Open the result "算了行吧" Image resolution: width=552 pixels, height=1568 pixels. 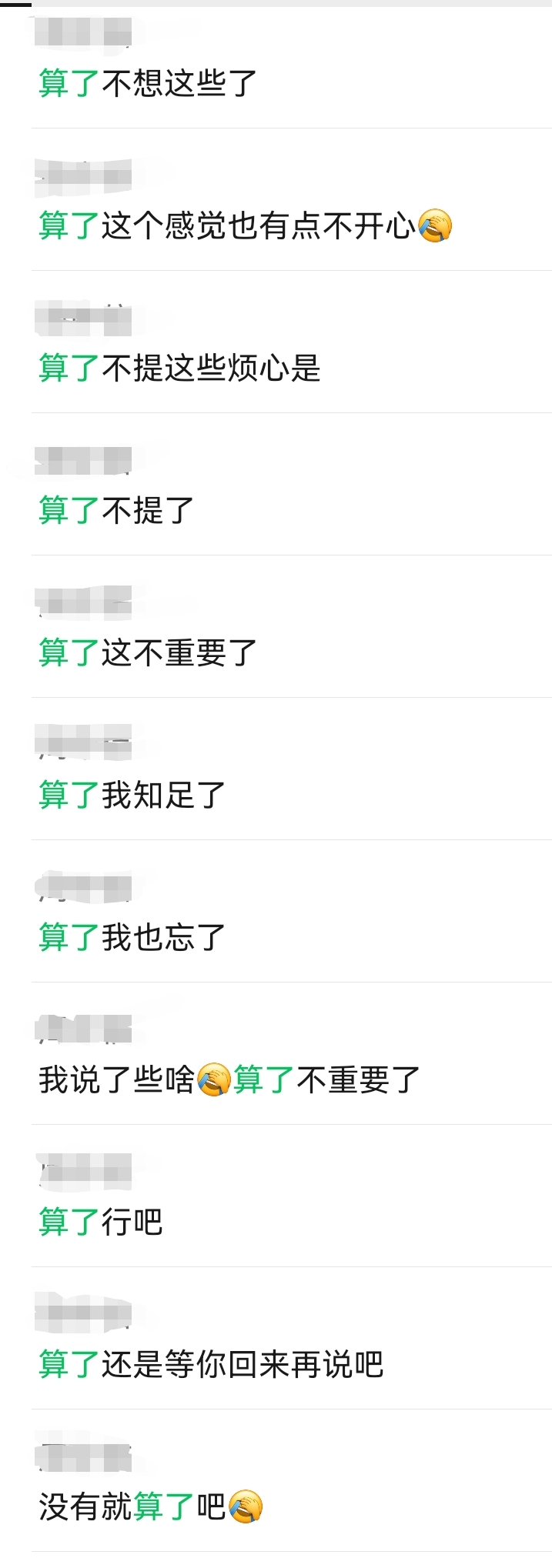(x=101, y=1222)
